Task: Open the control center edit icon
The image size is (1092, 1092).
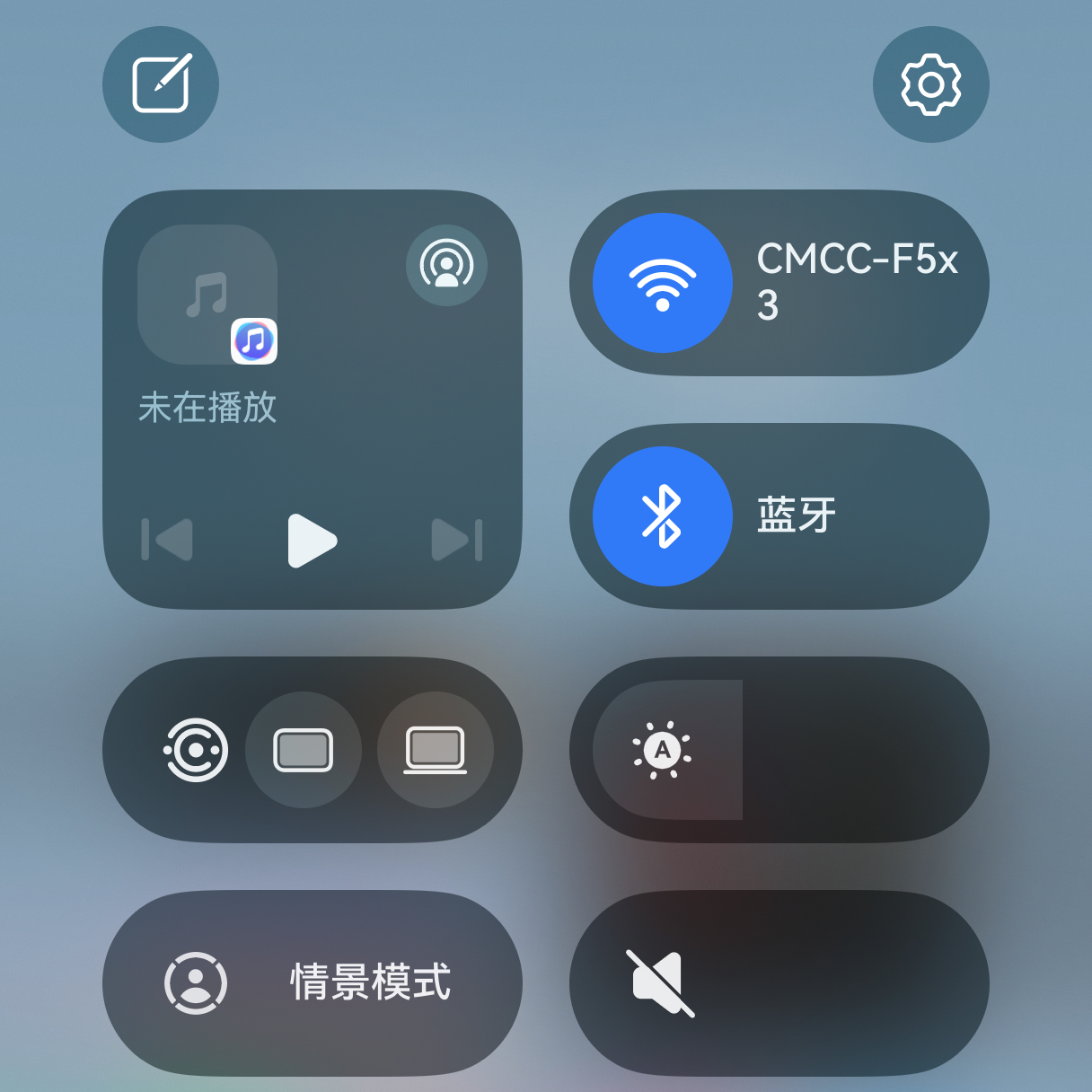Action: (161, 84)
